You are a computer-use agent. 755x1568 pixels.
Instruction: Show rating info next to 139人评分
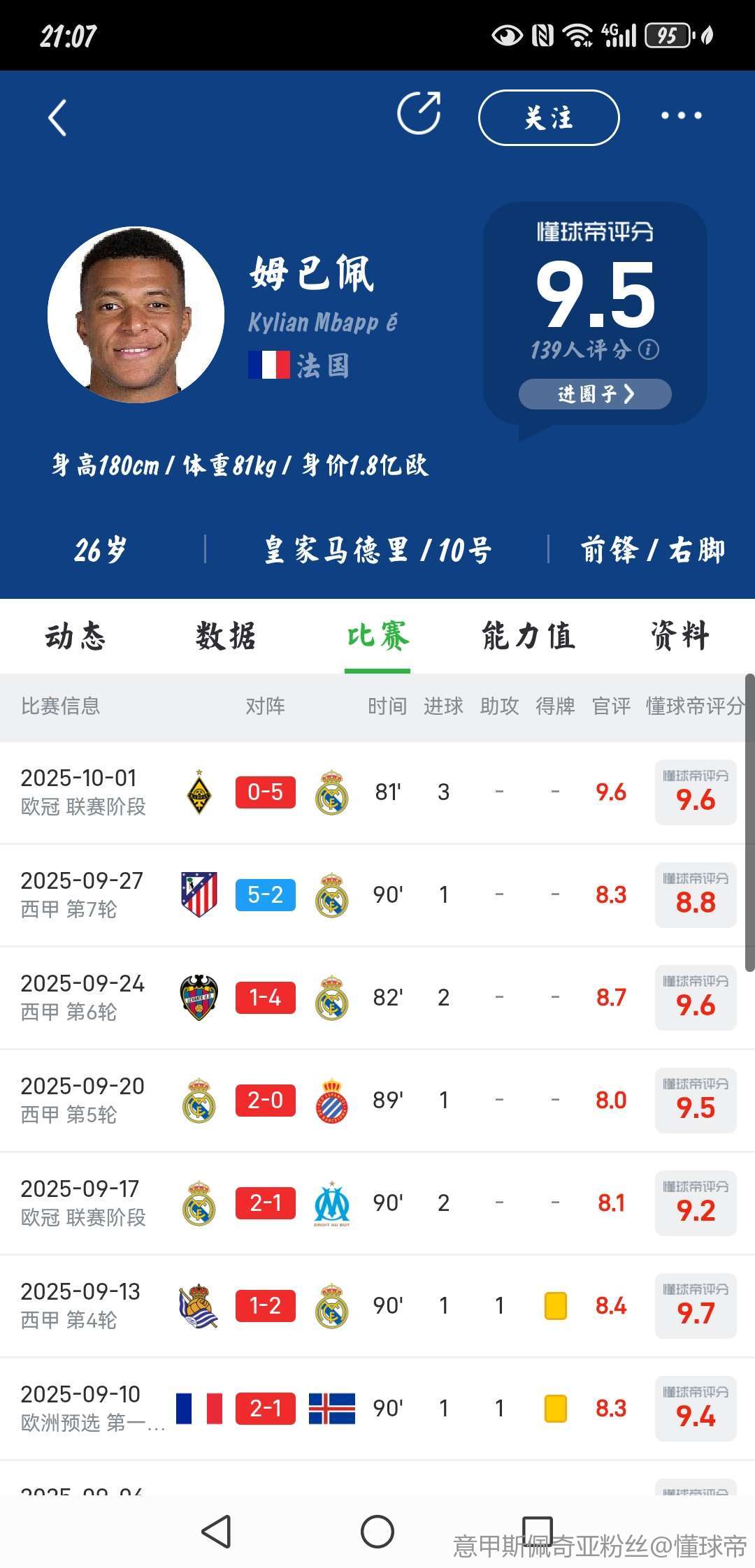pos(649,349)
